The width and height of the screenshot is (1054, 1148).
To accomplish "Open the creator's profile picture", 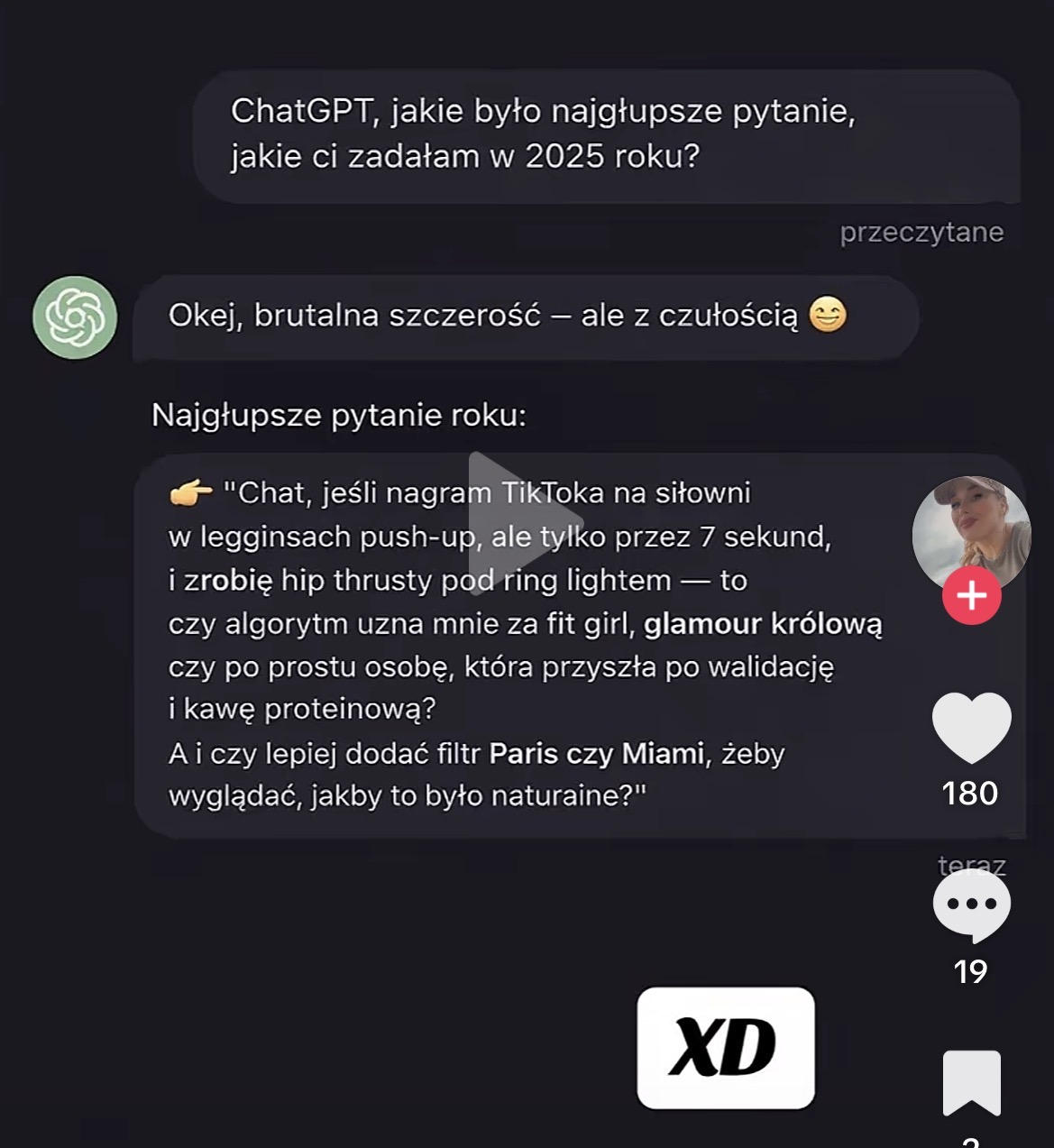I will click(x=970, y=530).
